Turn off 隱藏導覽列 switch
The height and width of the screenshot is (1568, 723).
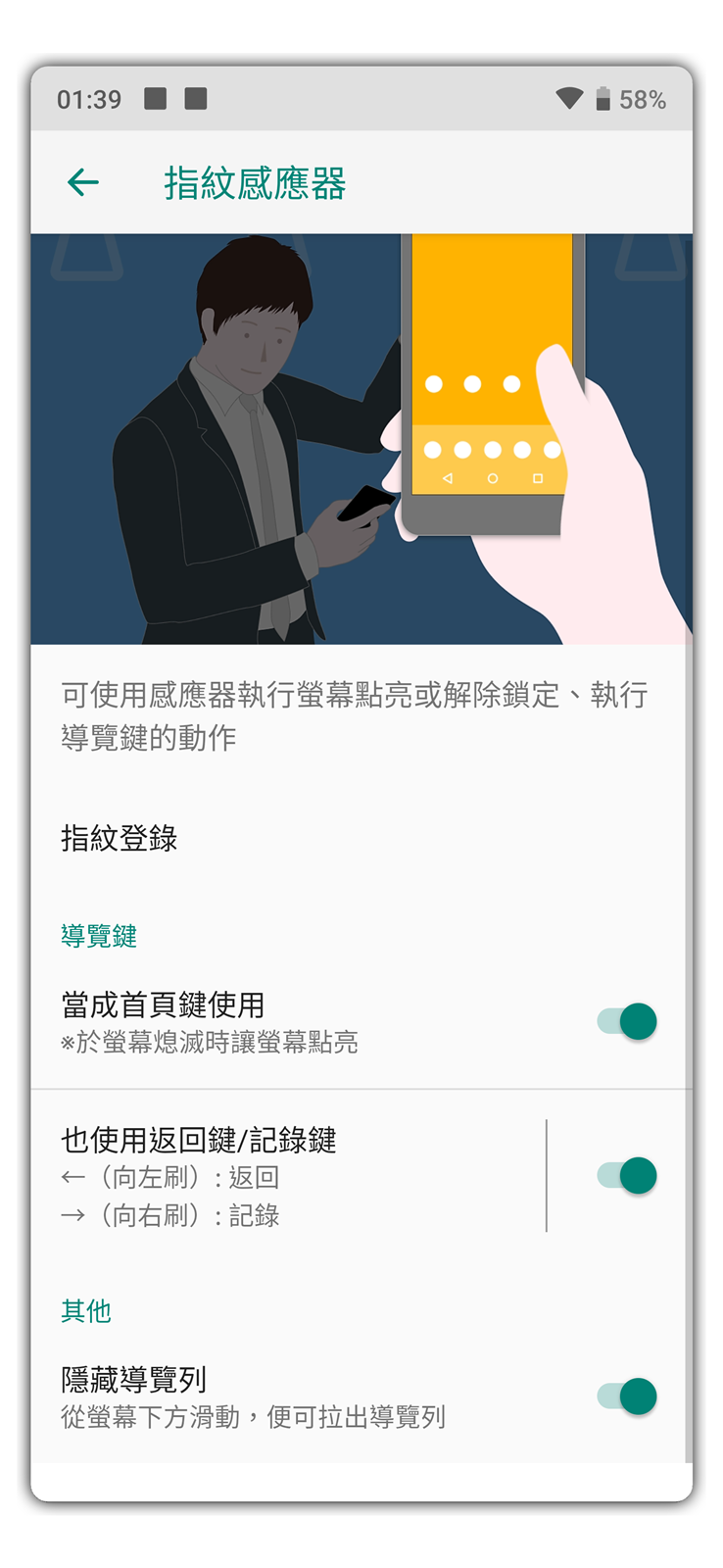tap(627, 1396)
